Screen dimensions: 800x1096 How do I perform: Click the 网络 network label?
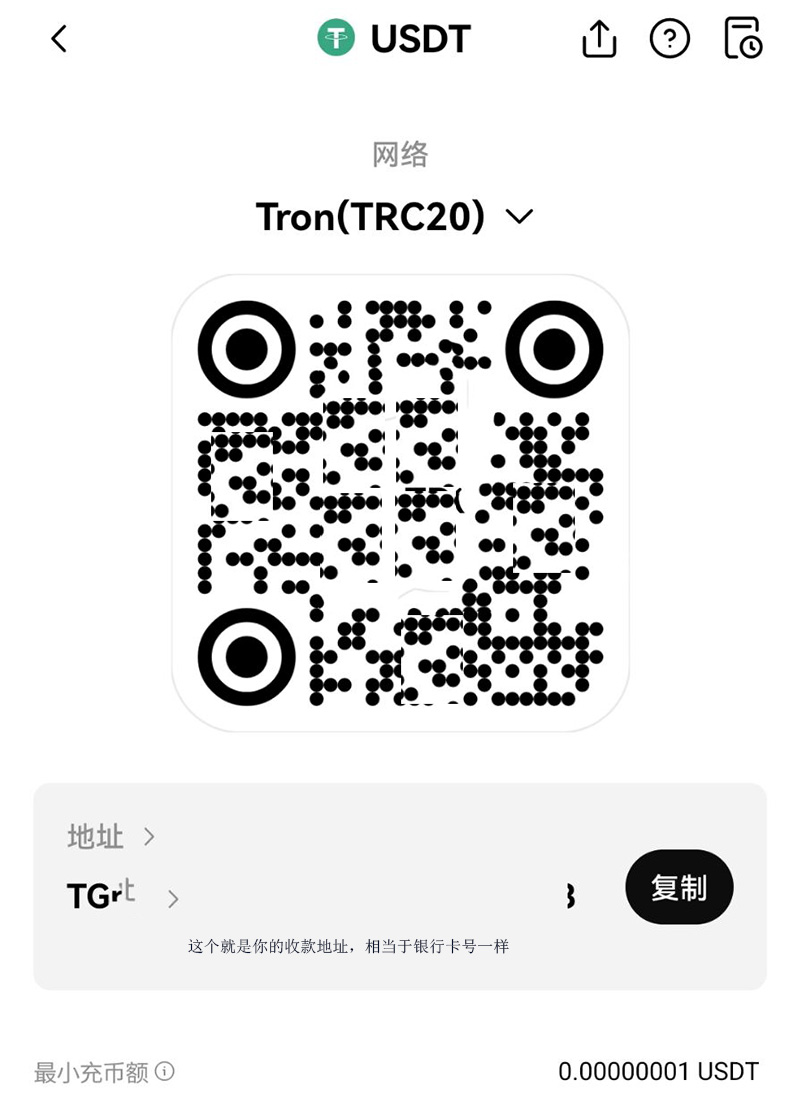click(400, 154)
